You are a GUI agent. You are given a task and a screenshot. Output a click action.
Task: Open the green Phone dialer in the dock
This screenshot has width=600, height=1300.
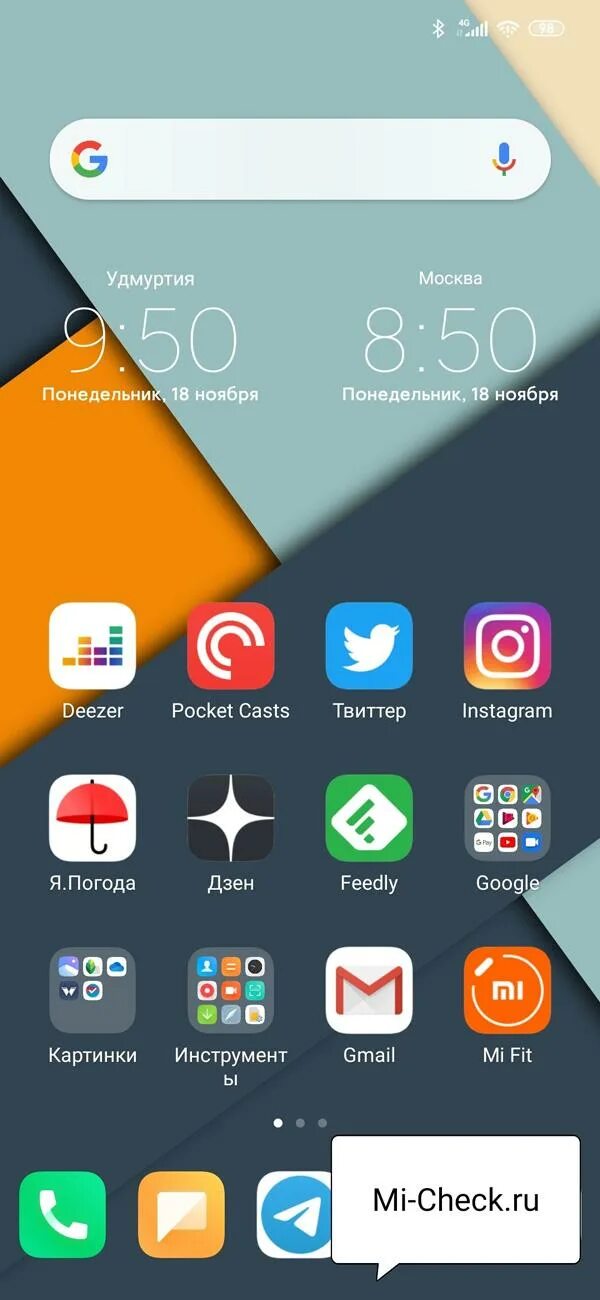[x=62, y=1214]
